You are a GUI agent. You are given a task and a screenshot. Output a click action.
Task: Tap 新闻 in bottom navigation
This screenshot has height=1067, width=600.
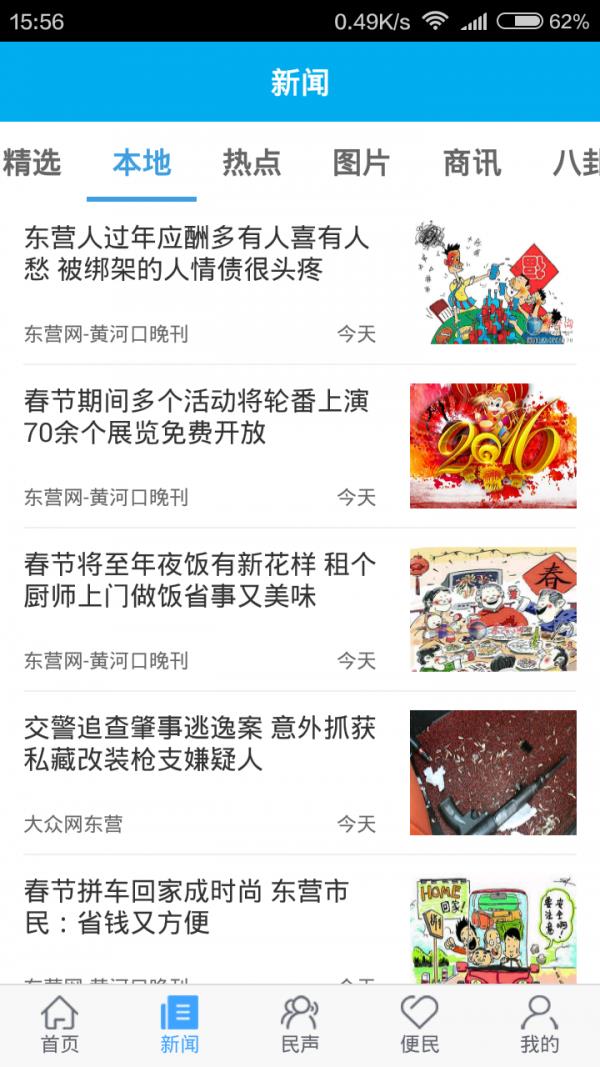(x=180, y=1025)
